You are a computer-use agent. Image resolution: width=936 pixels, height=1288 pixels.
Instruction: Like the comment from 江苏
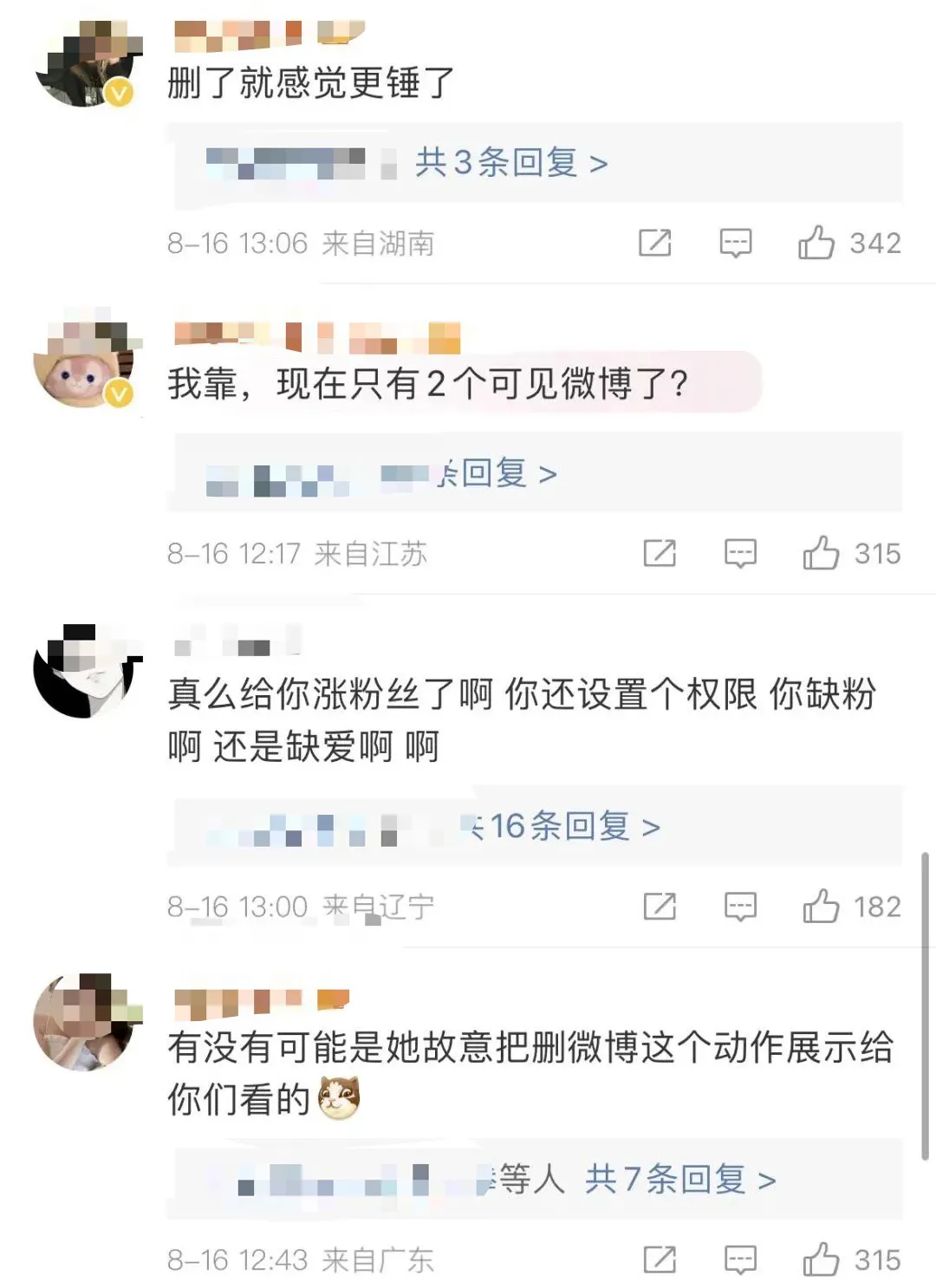(x=820, y=553)
